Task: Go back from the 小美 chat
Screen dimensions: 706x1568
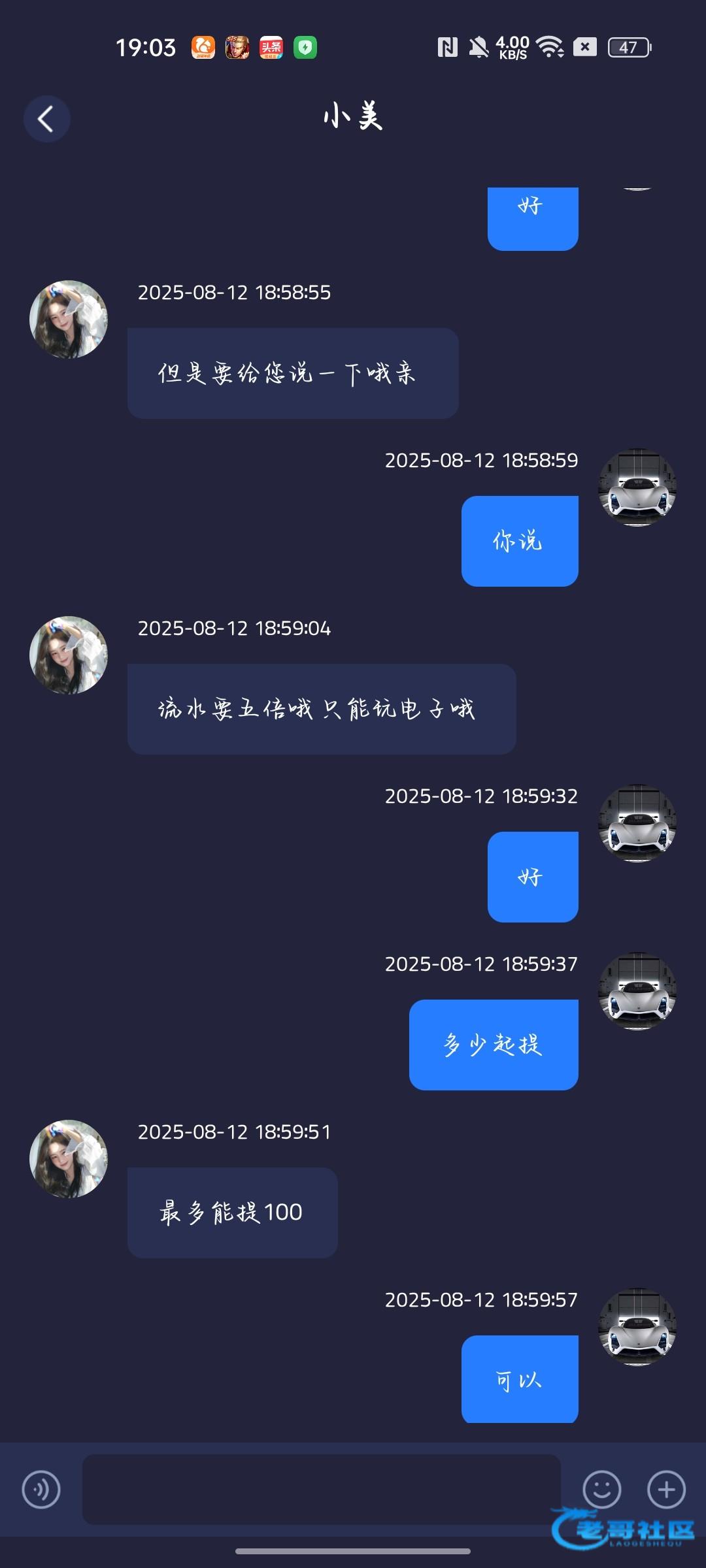Action: click(x=46, y=119)
